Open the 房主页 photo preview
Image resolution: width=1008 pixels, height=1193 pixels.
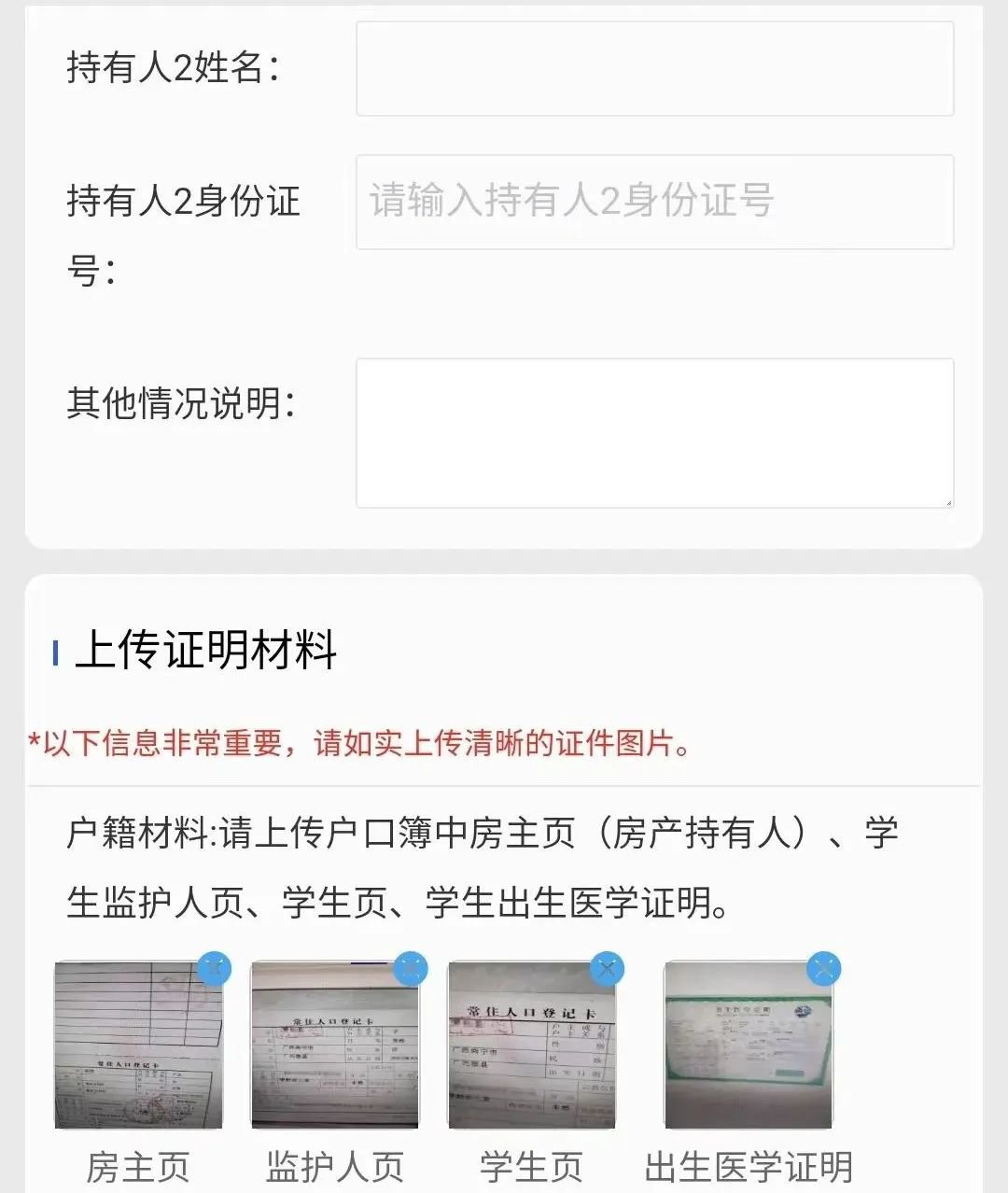(x=138, y=1046)
